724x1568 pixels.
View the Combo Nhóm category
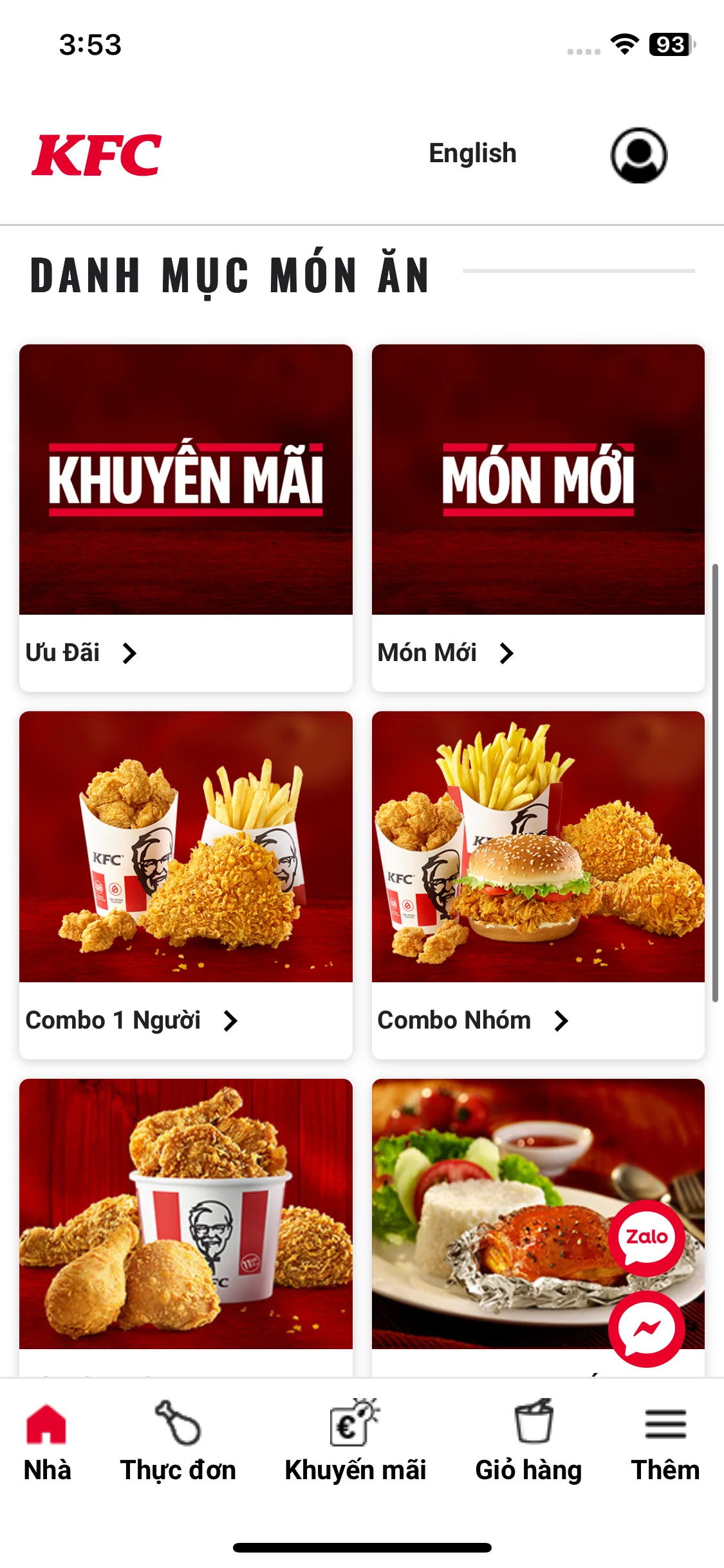[x=538, y=884]
